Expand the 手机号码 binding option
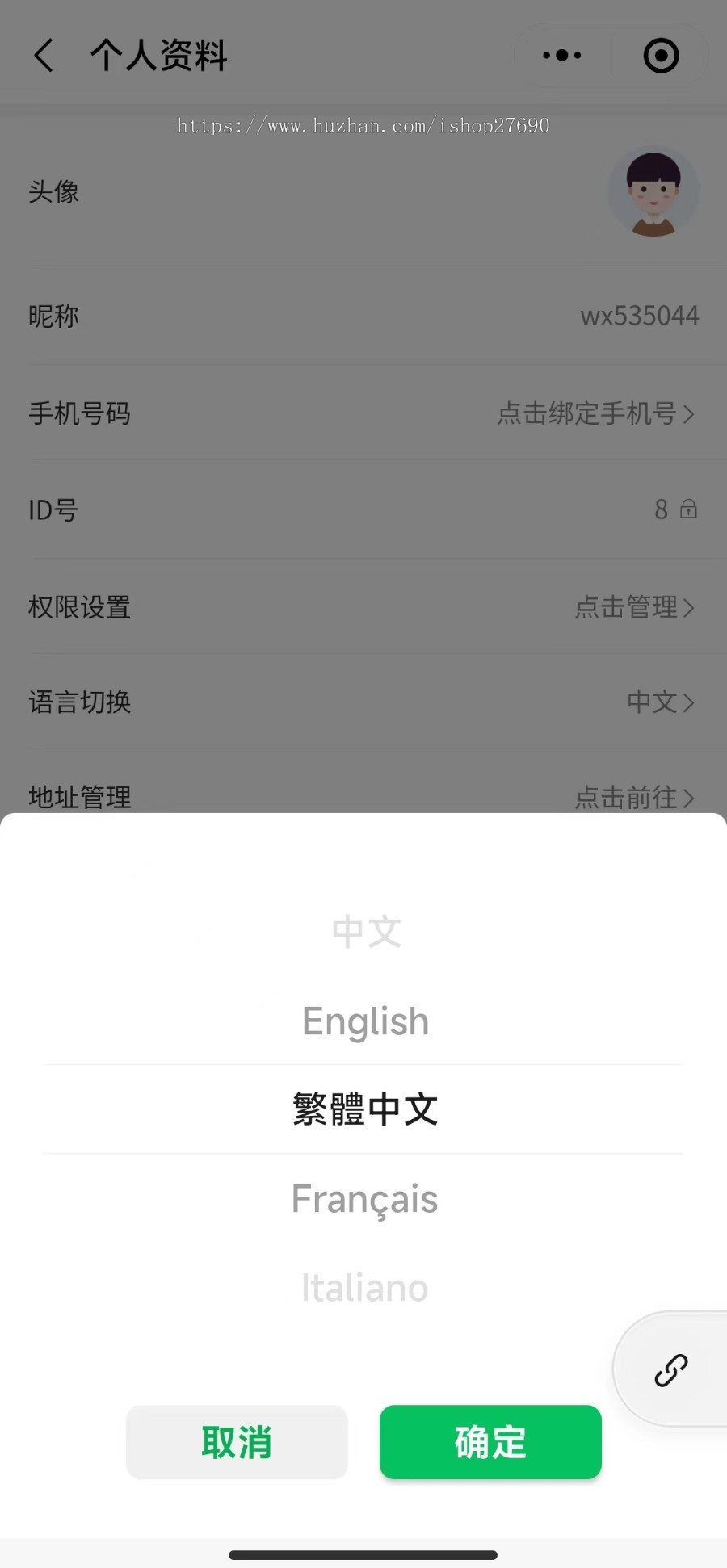 (363, 414)
